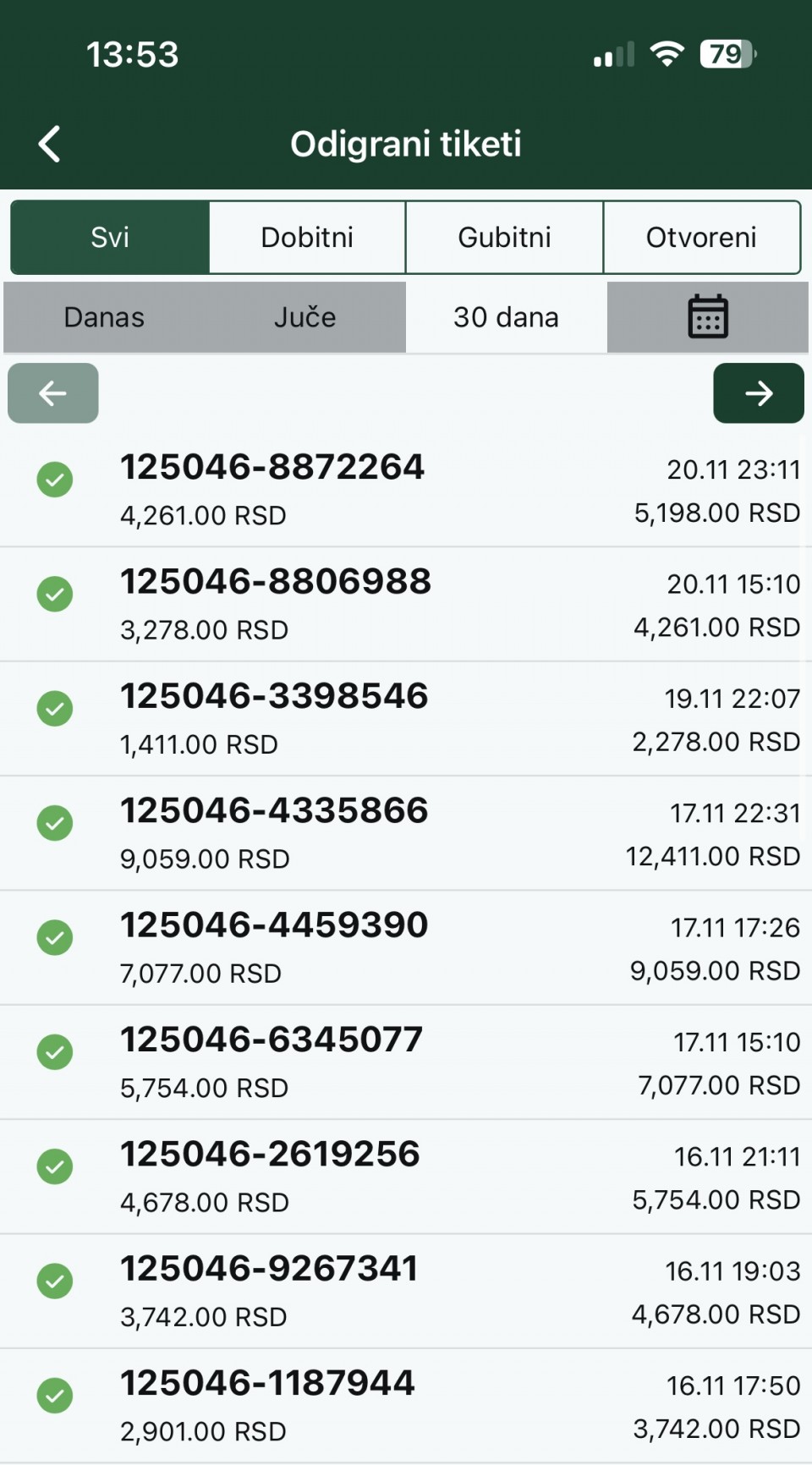The image size is (812, 1465).
Task: Filter tickets by Juče
Action: pyautogui.click(x=304, y=317)
